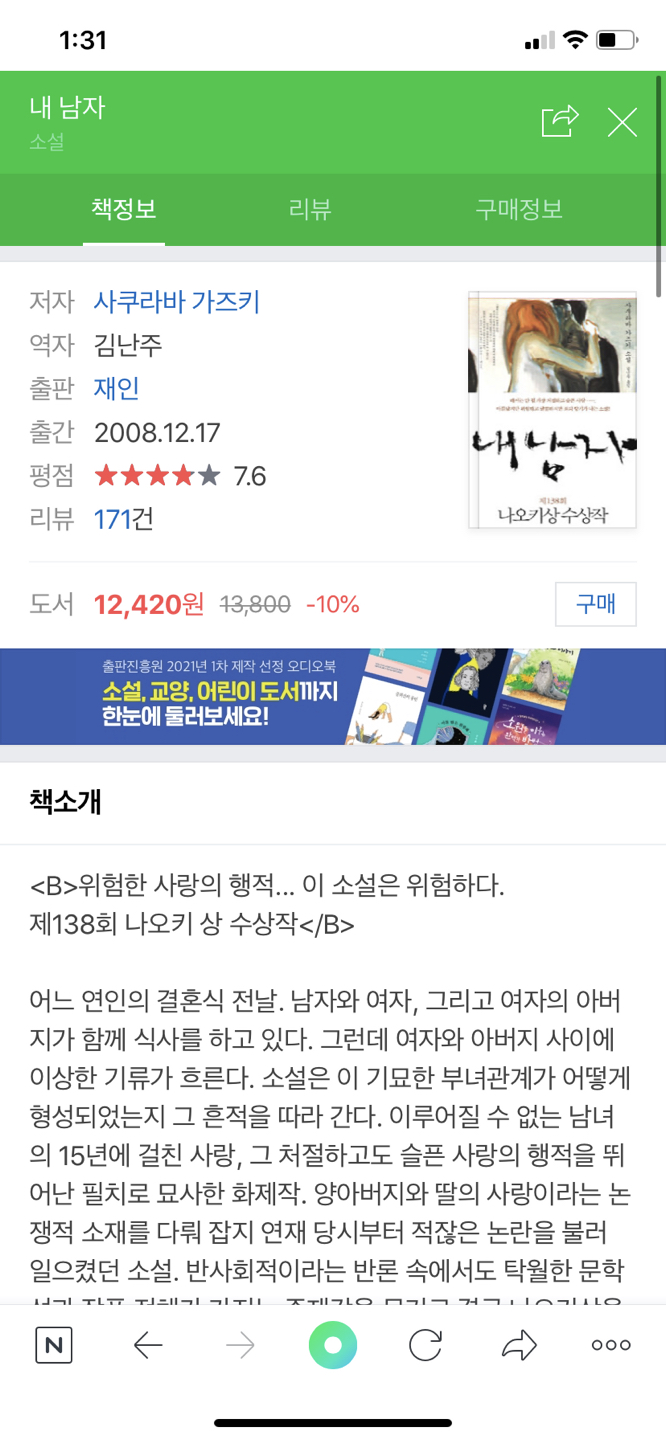Open author 사쿠라바 가즈키 link
Image resolution: width=666 pixels, height=1440 pixels.
pyautogui.click(x=177, y=301)
